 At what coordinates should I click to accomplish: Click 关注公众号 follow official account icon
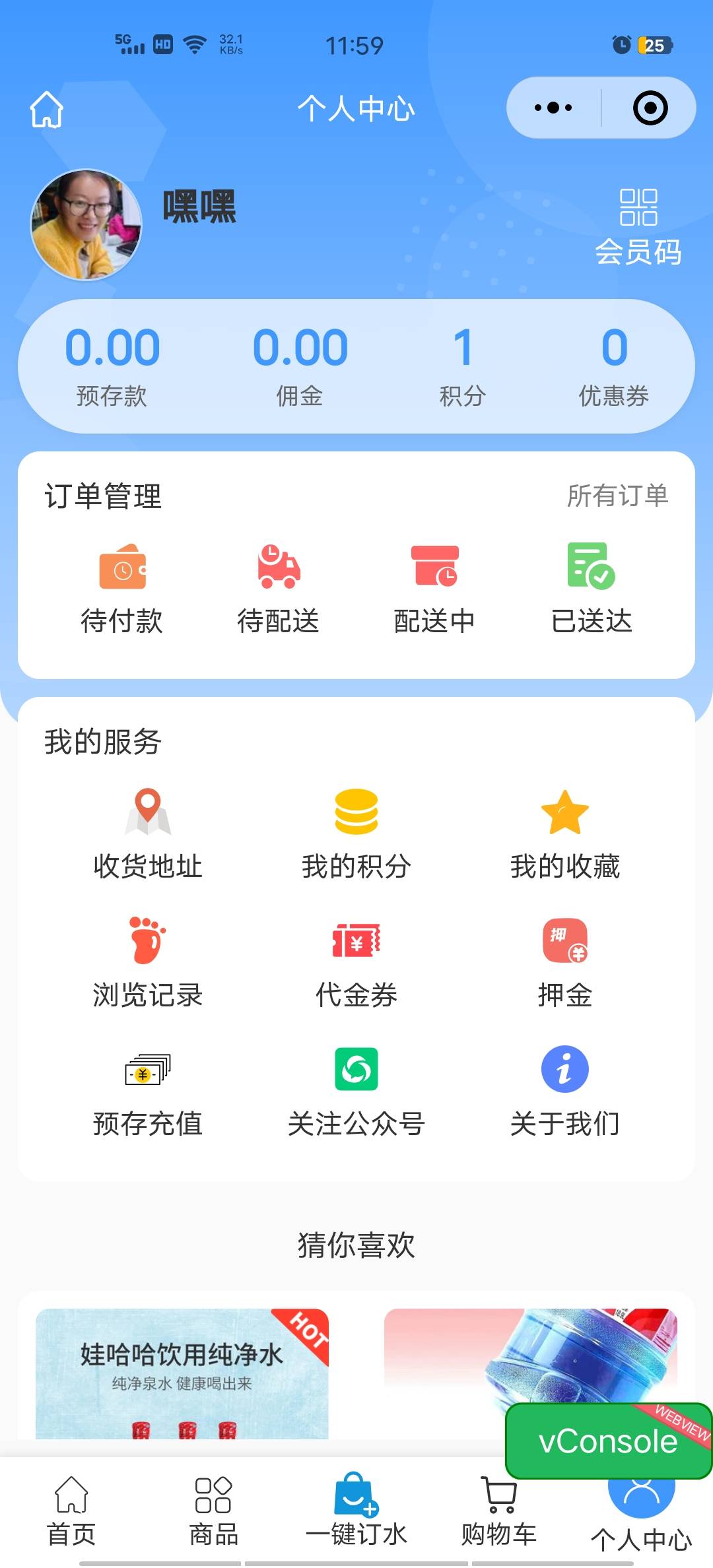[x=356, y=1069]
